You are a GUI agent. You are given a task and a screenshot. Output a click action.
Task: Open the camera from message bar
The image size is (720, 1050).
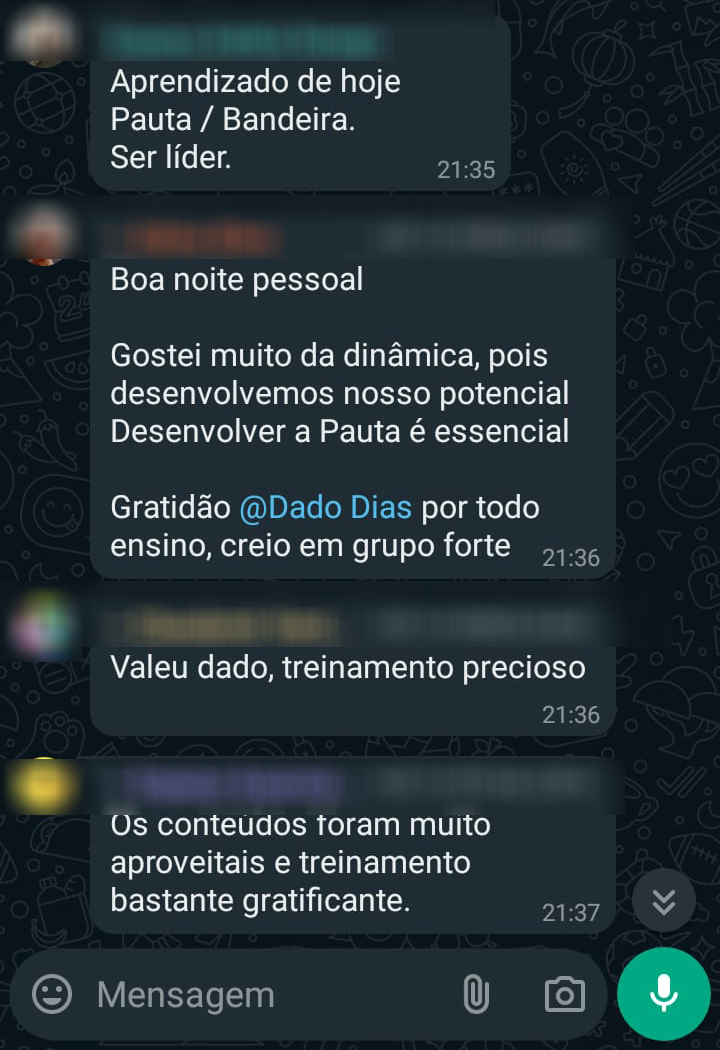click(564, 994)
